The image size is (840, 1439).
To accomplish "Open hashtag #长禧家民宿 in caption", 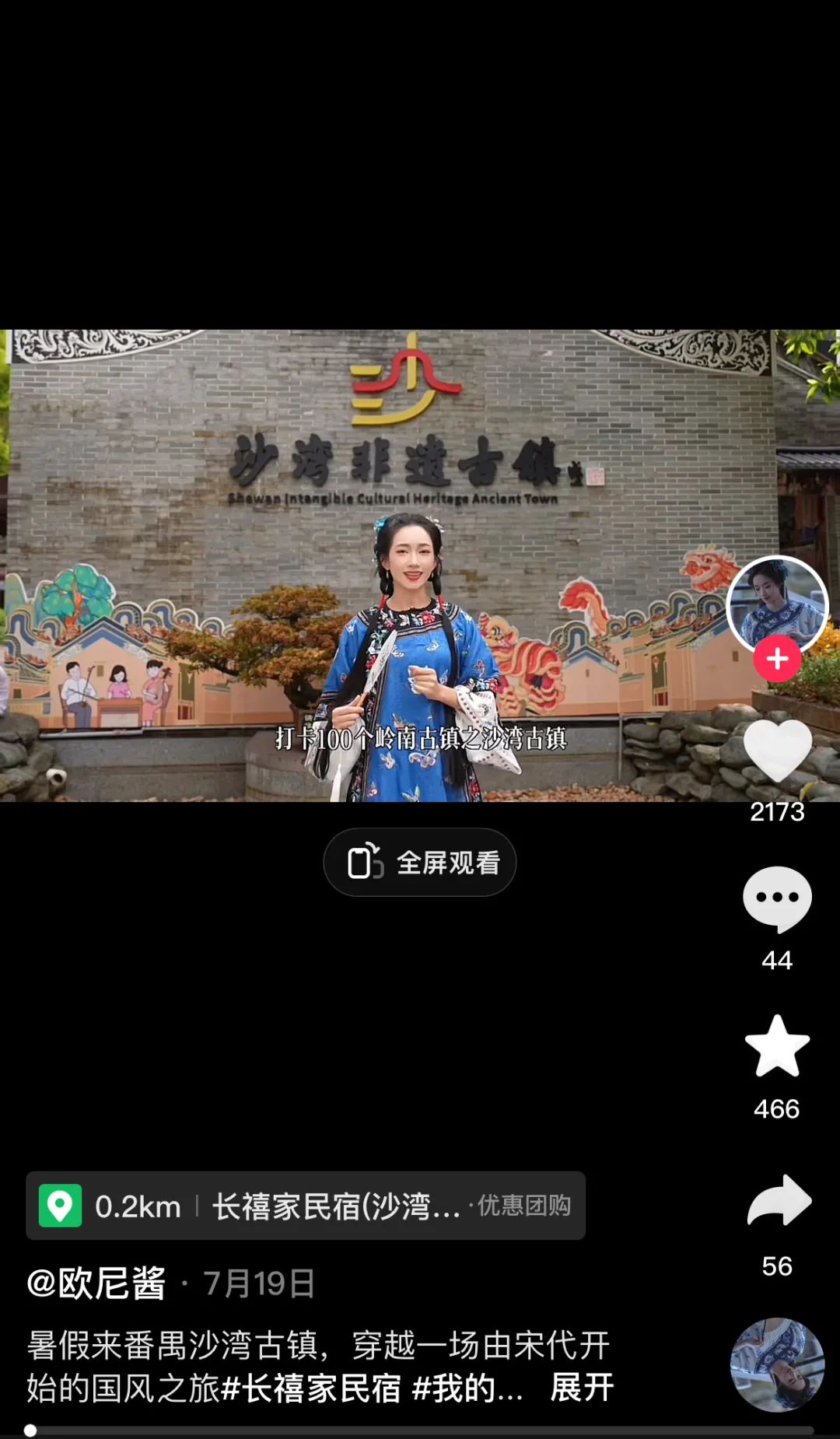I will click(x=311, y=1388).
